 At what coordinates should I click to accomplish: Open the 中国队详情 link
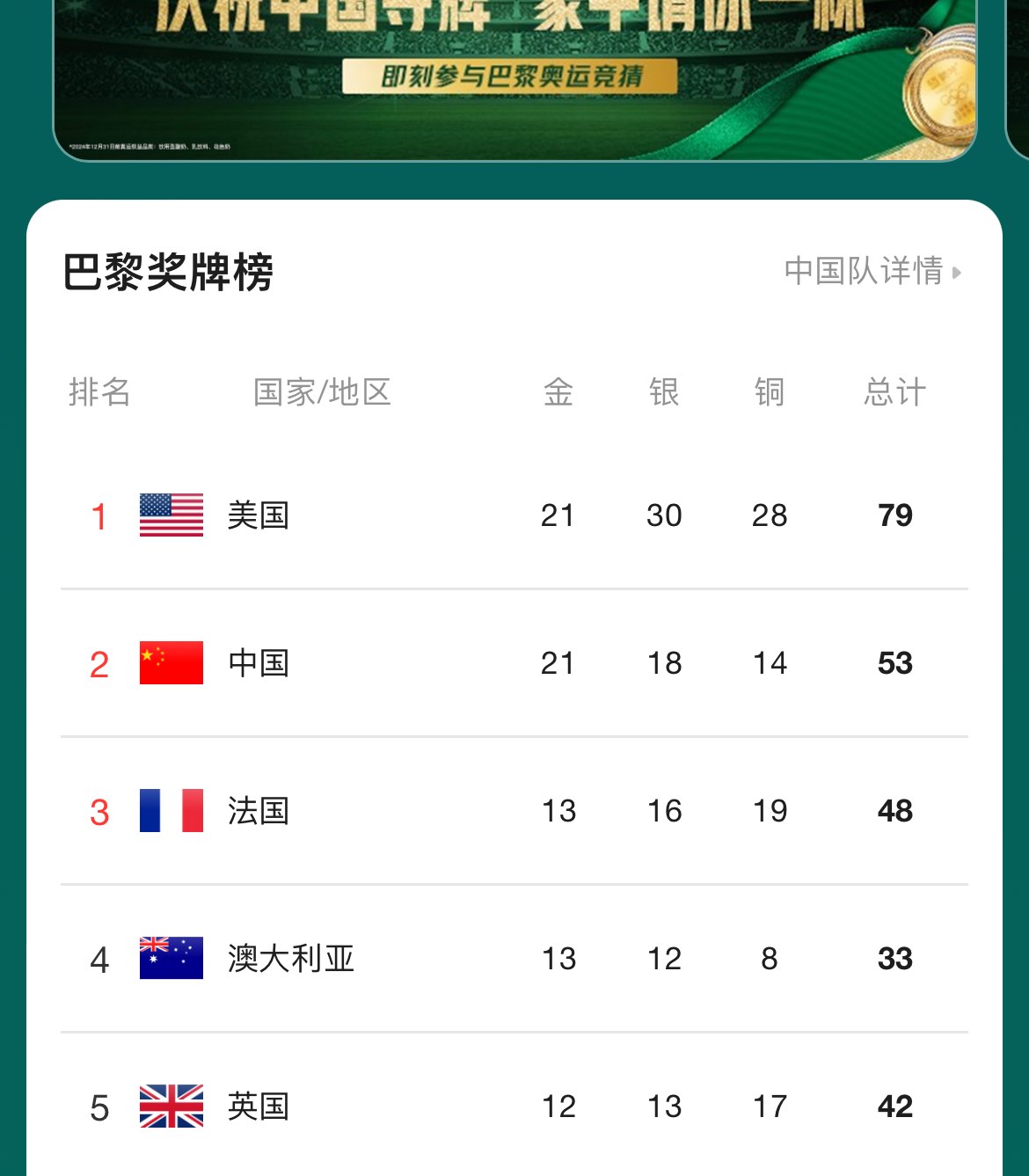pyautogui.click(x=872, y=272)
